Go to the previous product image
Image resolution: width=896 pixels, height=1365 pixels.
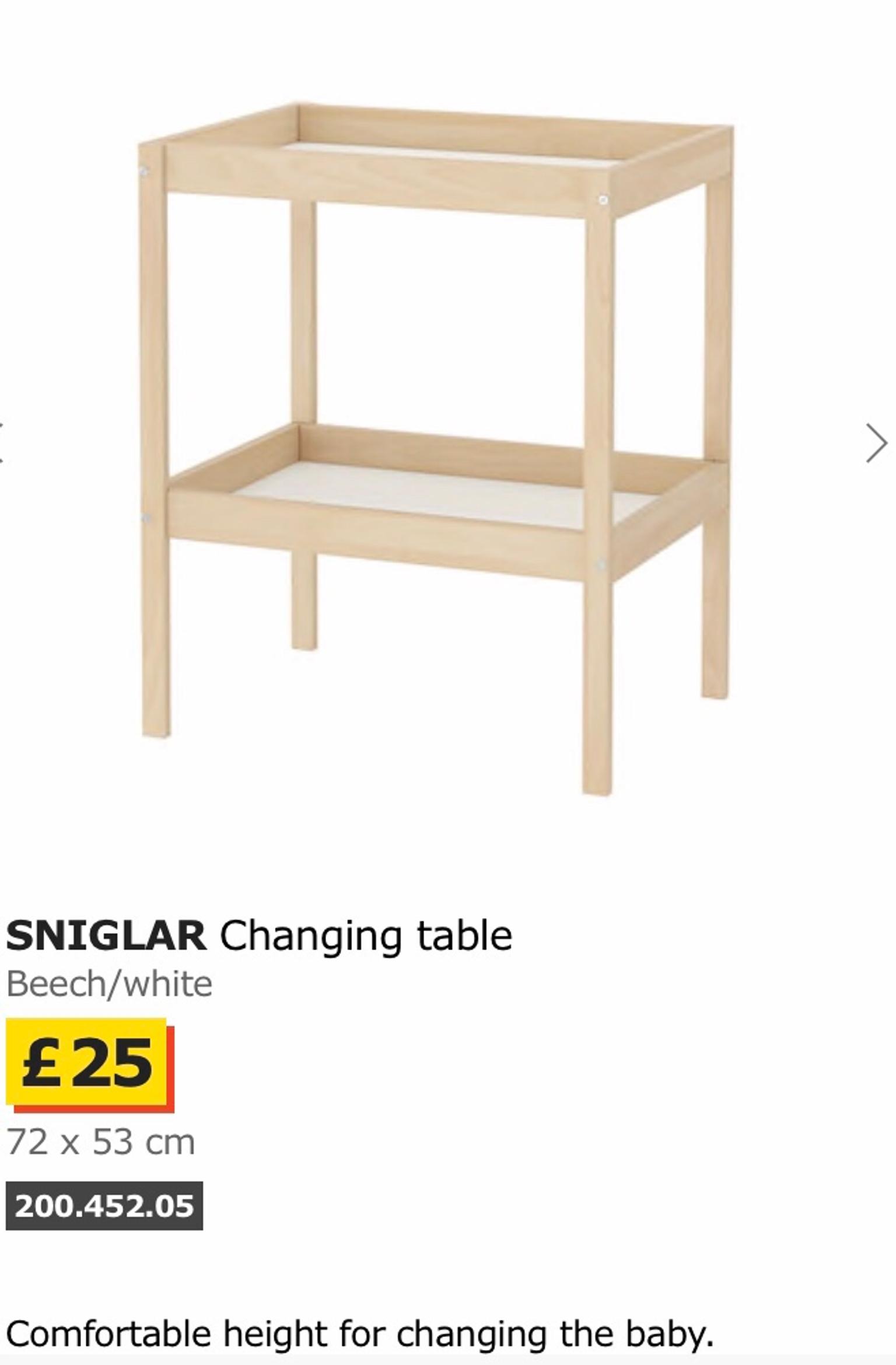pyautogui.click(x=2, y=443)
